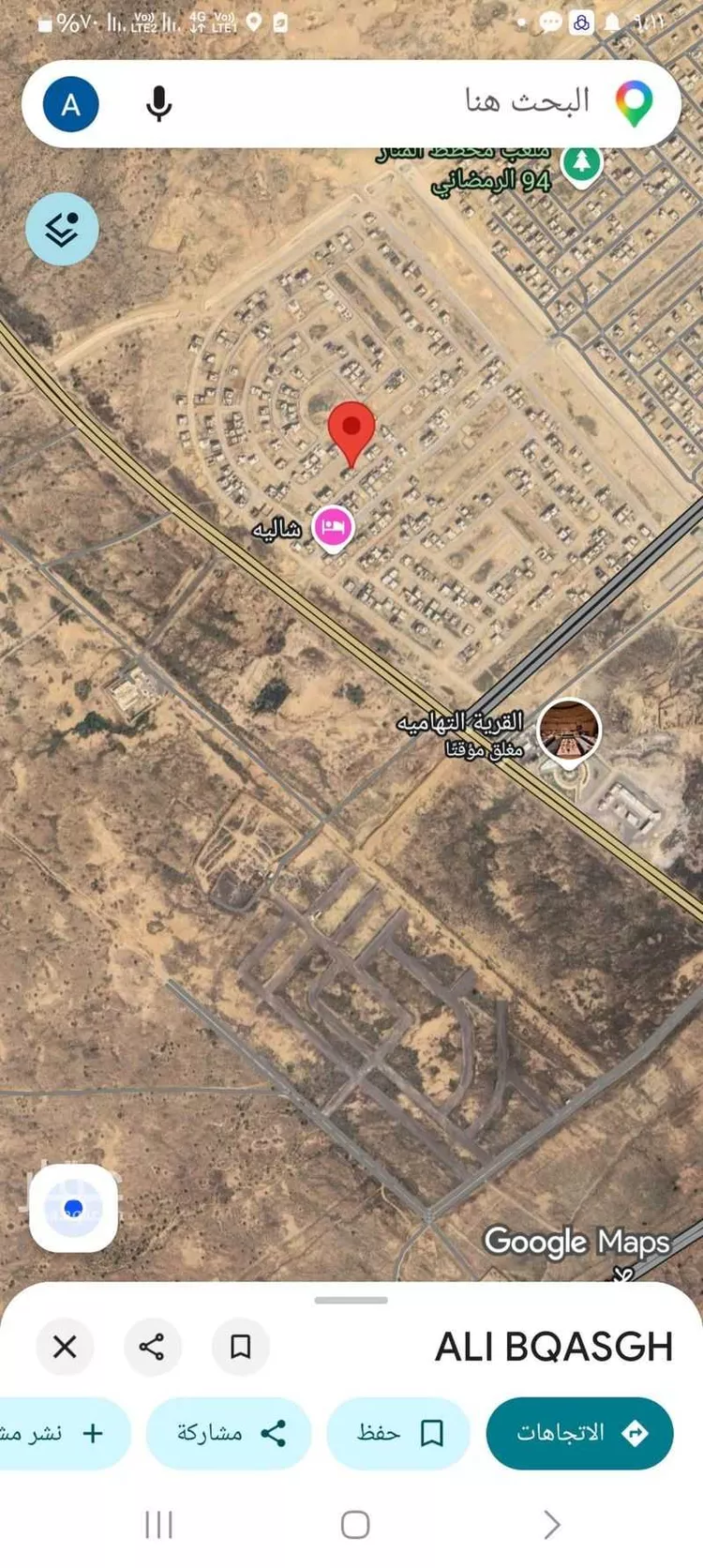
Task: Tap the round share icon beside close
Action: (152, 1347)
